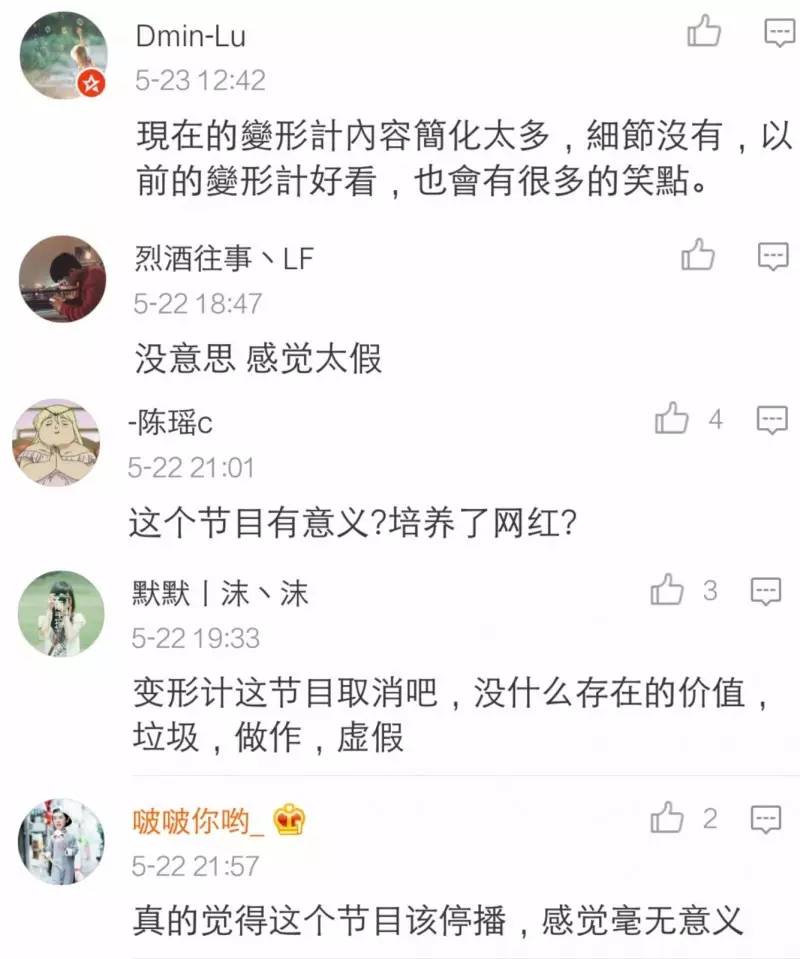Screen dimensions: 800x959
Task: Open -陈瑶c's profile avatar
Action: coord(55,441)
